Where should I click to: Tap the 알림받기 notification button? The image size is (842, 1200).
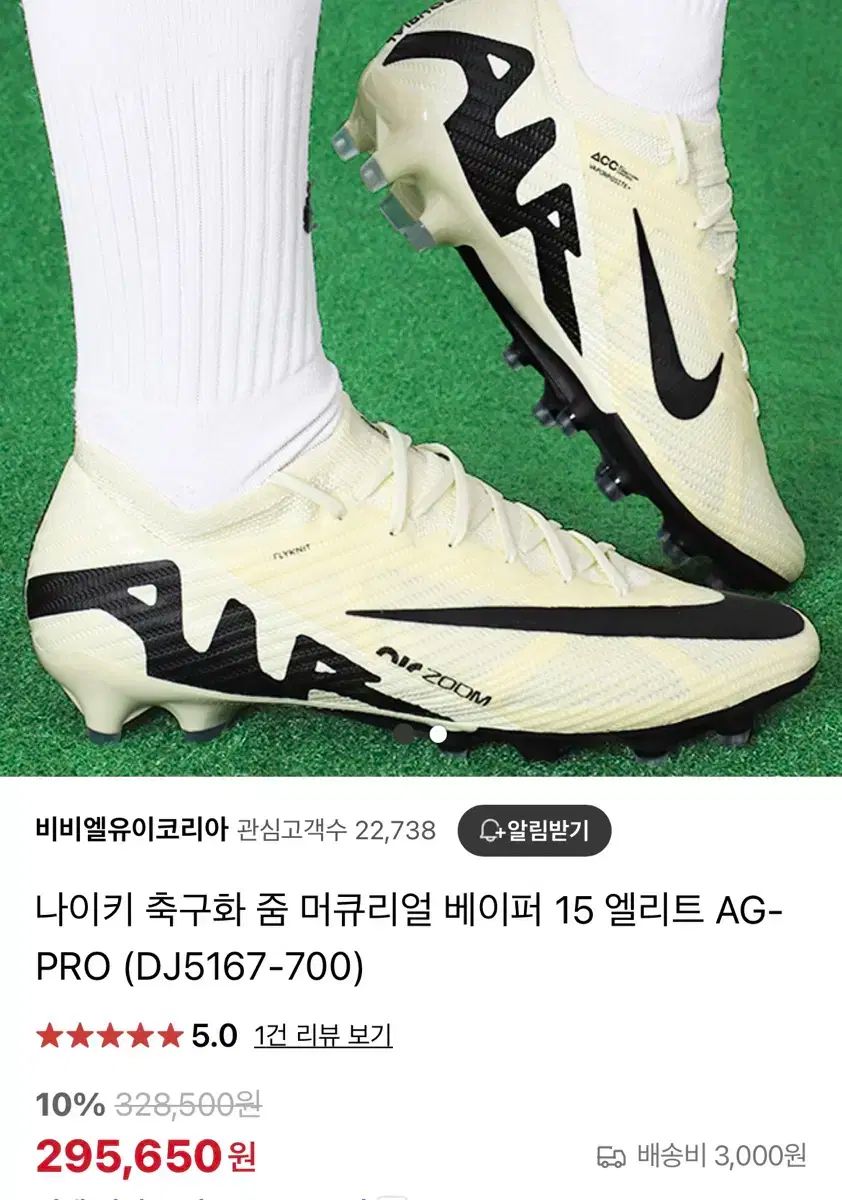coord(534,830)
